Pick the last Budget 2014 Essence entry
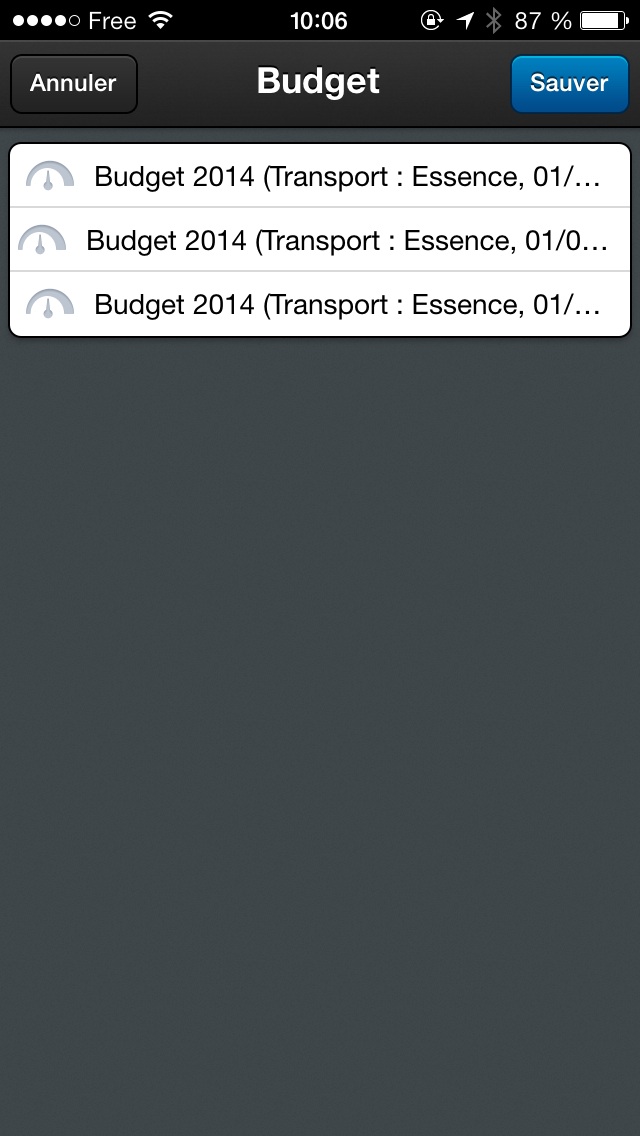Viewport: 640px width, 1136px height. [320, 304]
